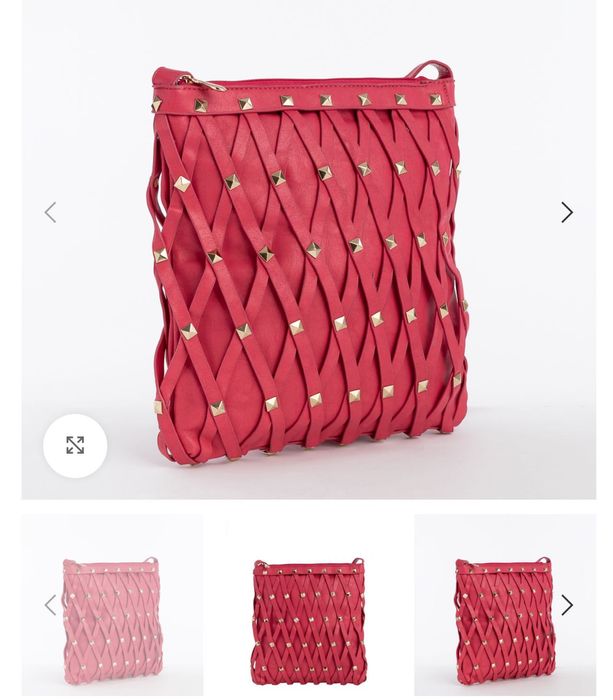The height and width of the screenshot is (700, 613).
Task: Advance the thumbnail strip with its right arrow
Action: (567, 605)
